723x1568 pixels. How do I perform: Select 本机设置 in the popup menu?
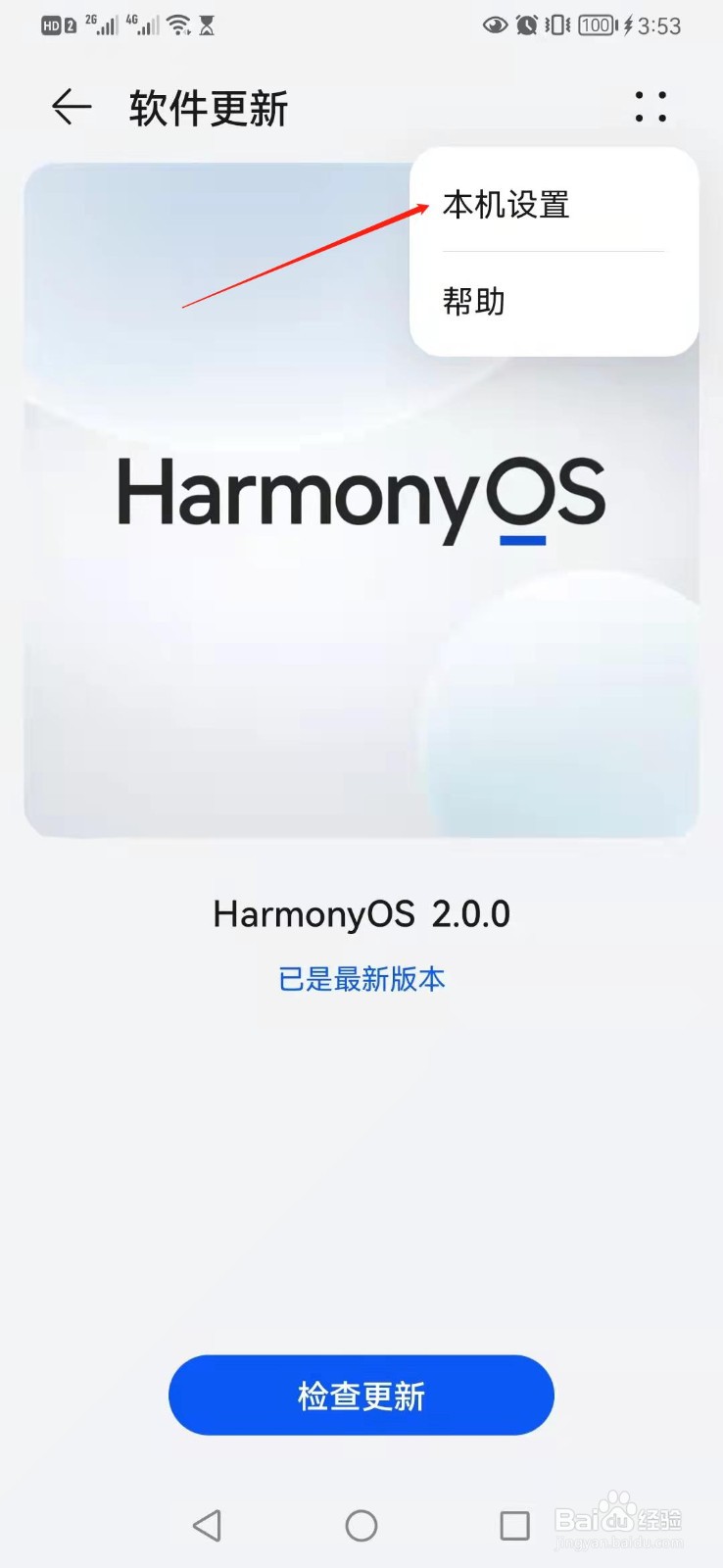pyautogui.click(x=506, y=205)
